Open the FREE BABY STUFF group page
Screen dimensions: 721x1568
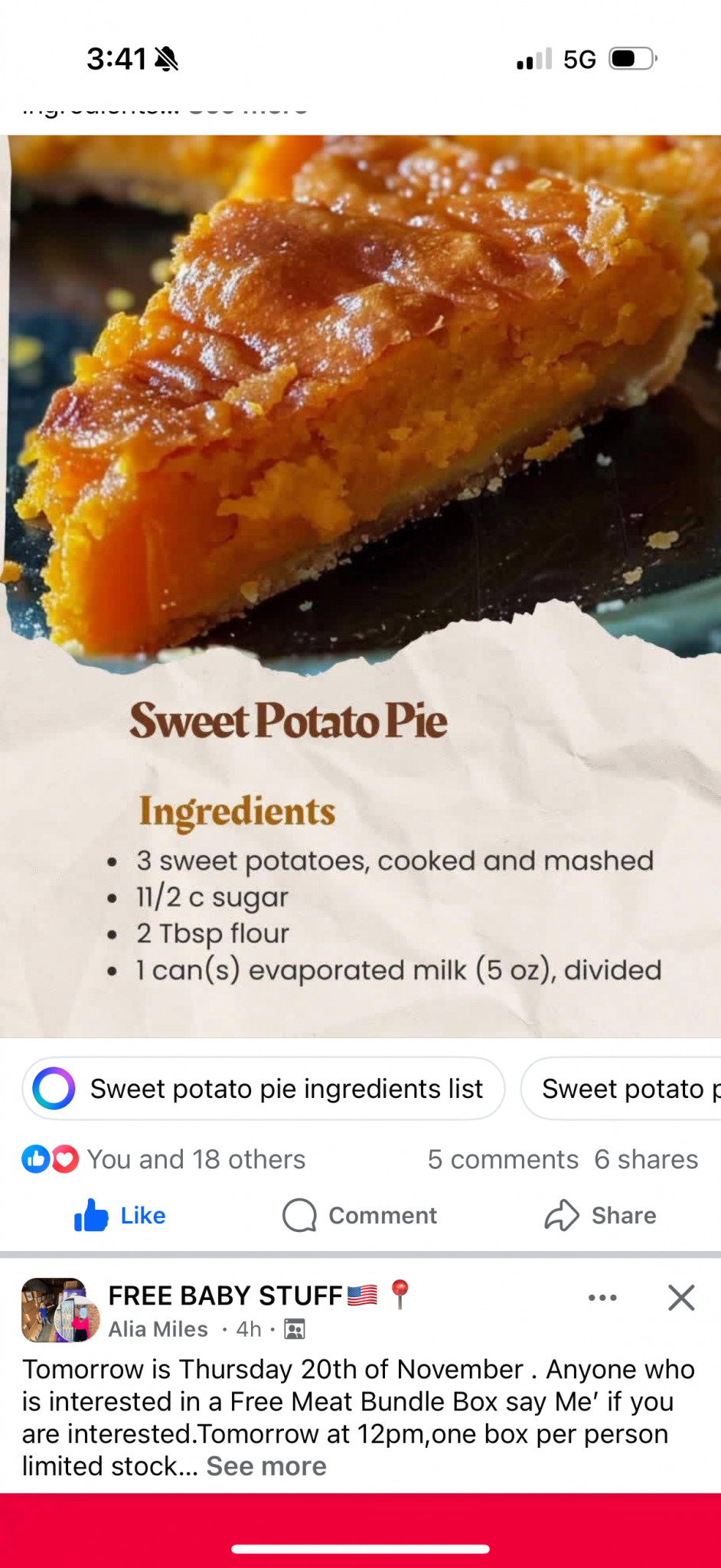click(225, 1295)
